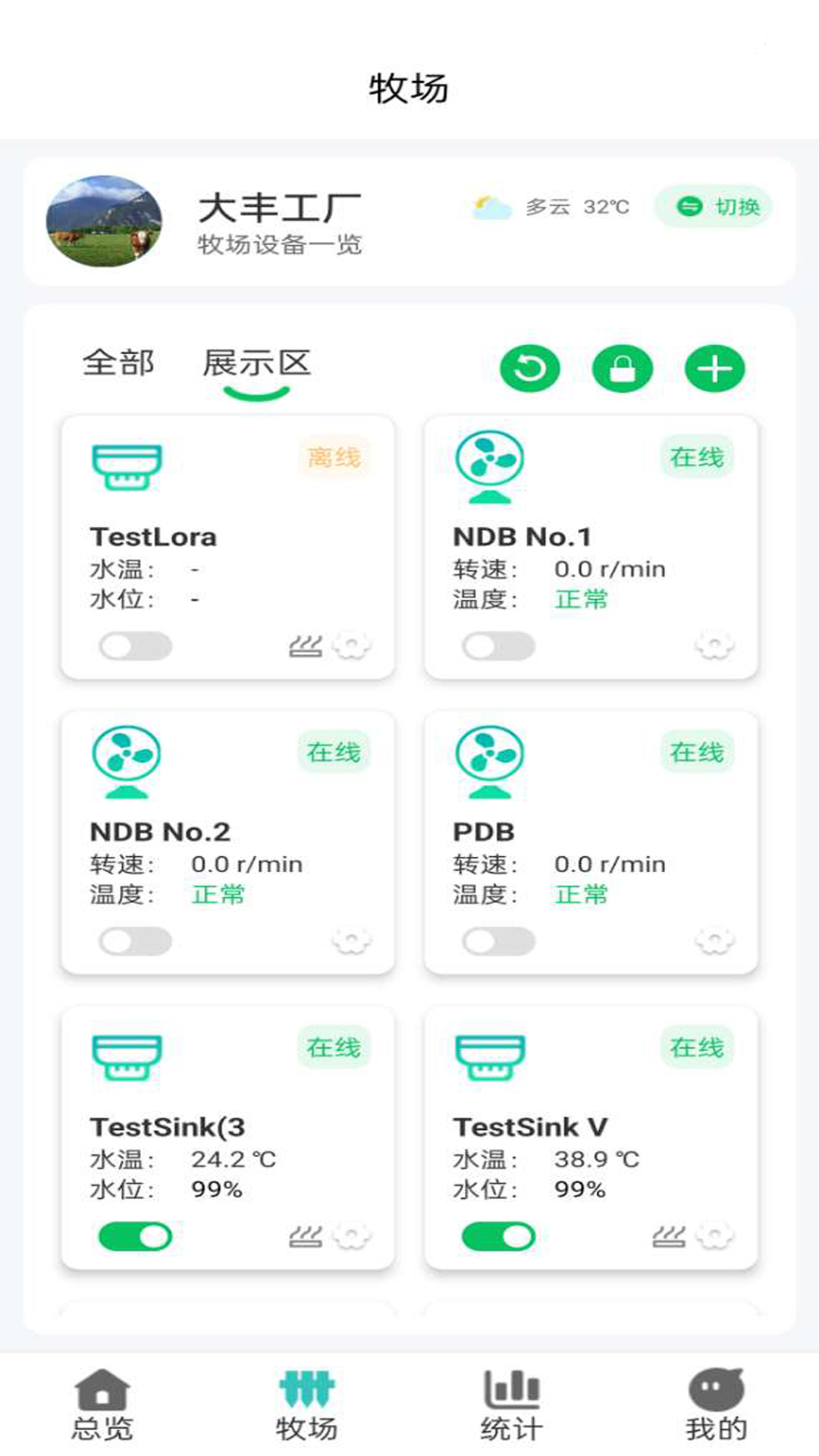Tap the 在线 status badge on PDB card

click(696, 753)
